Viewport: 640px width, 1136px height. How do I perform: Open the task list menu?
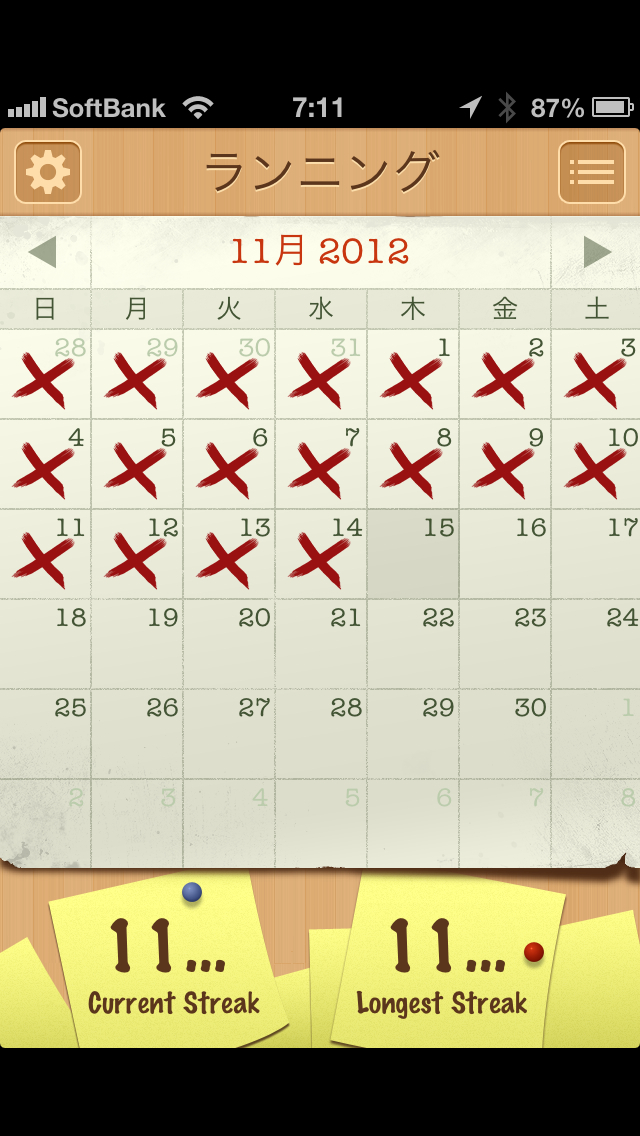[x=591, y=172]
